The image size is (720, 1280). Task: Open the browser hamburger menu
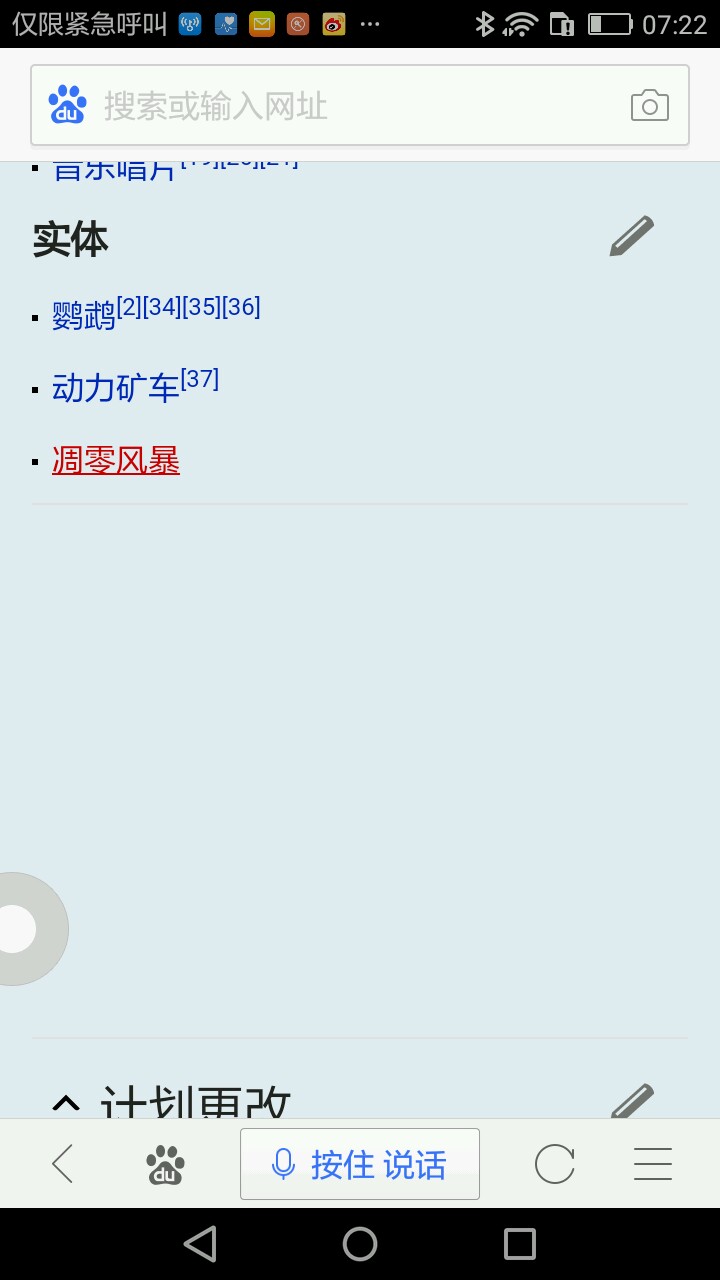tap(652, 1164)
